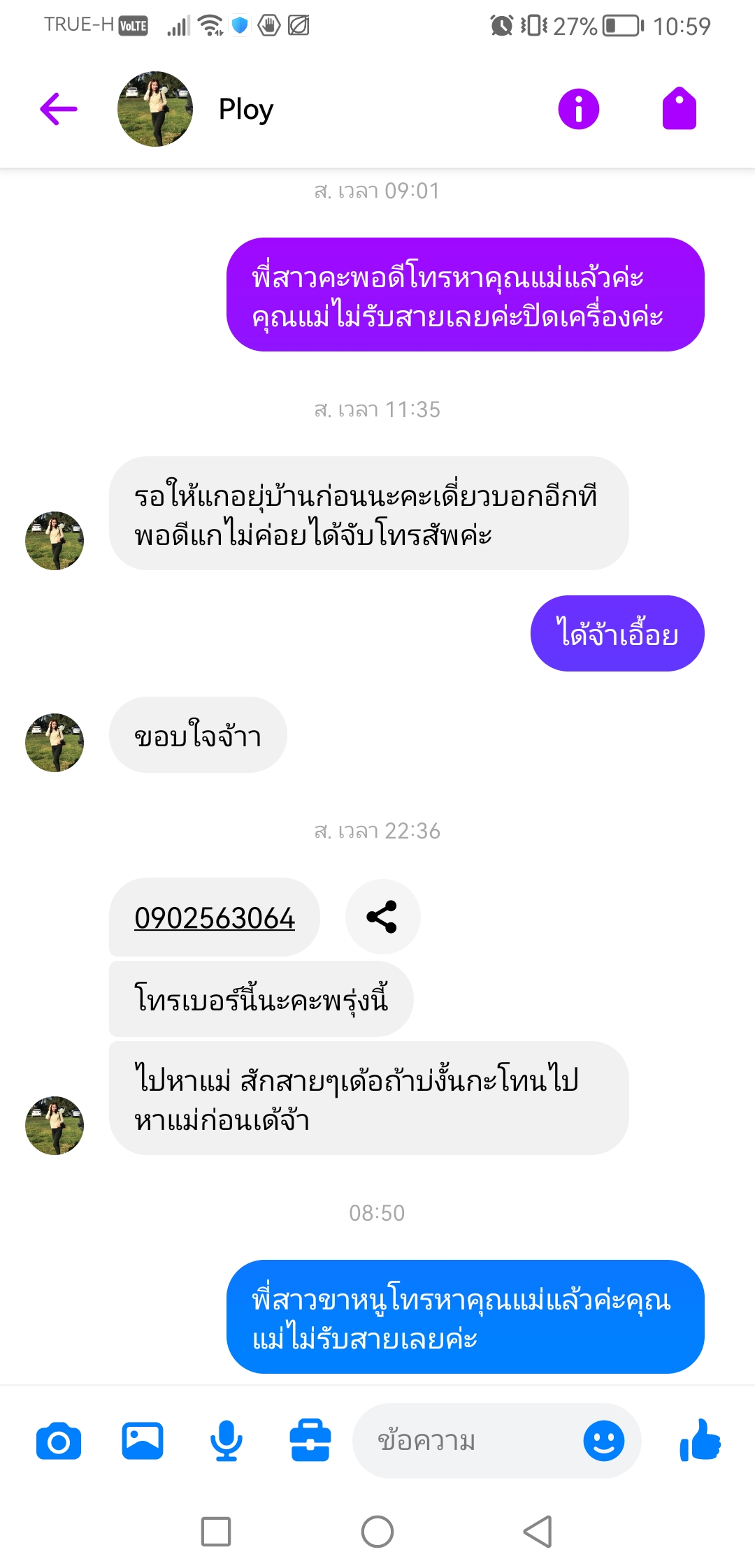Tap the purple label tag icon

point(679,109)
